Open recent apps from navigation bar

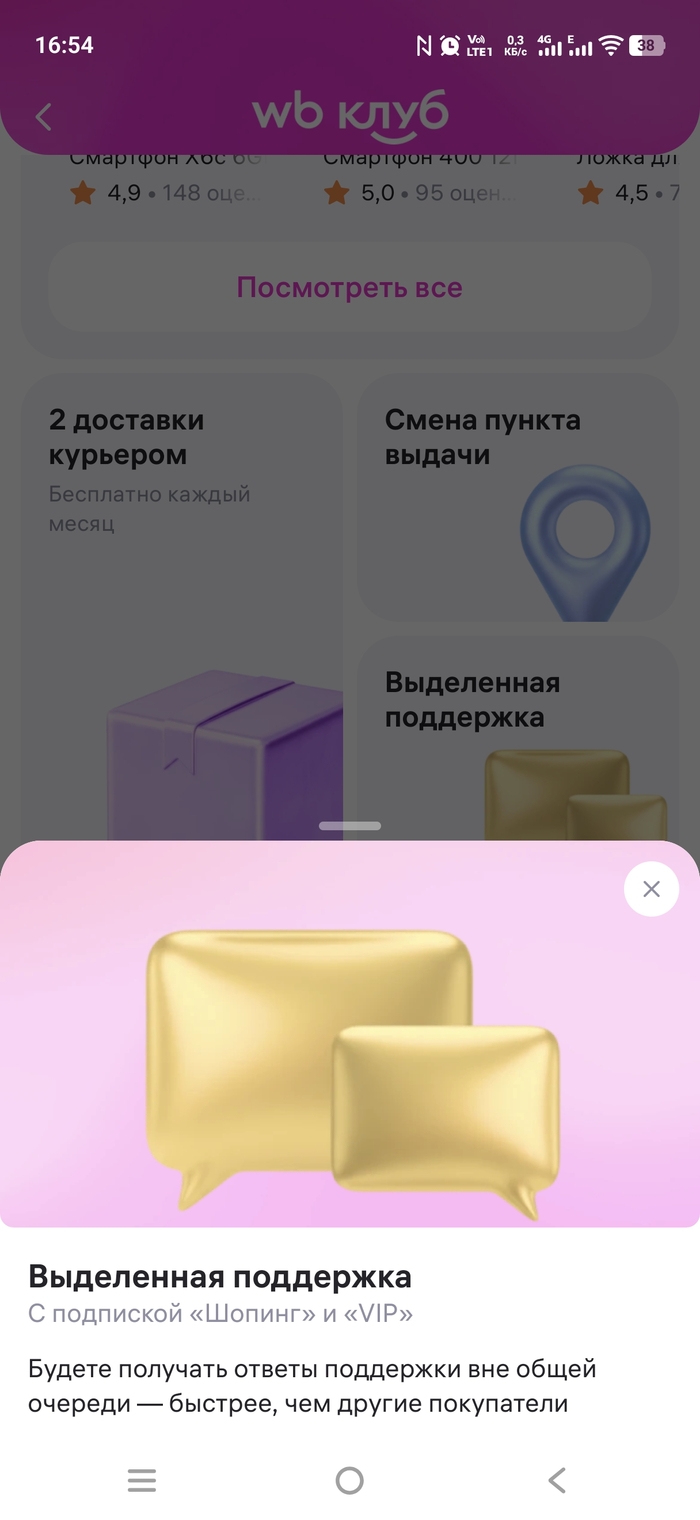[142, 1480]
